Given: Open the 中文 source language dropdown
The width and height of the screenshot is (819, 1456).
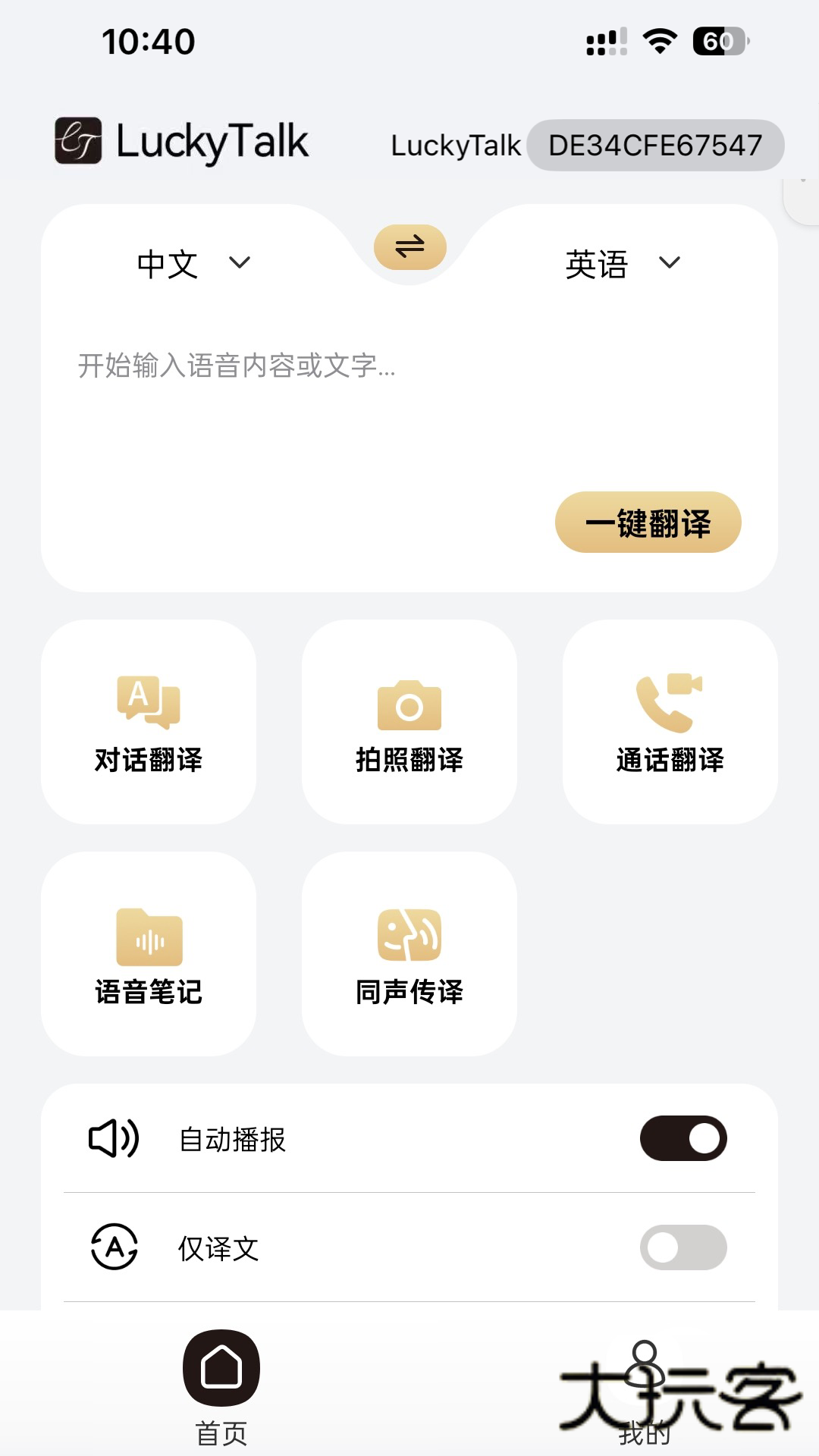Looking at the screenshot, I should (190, 265).
